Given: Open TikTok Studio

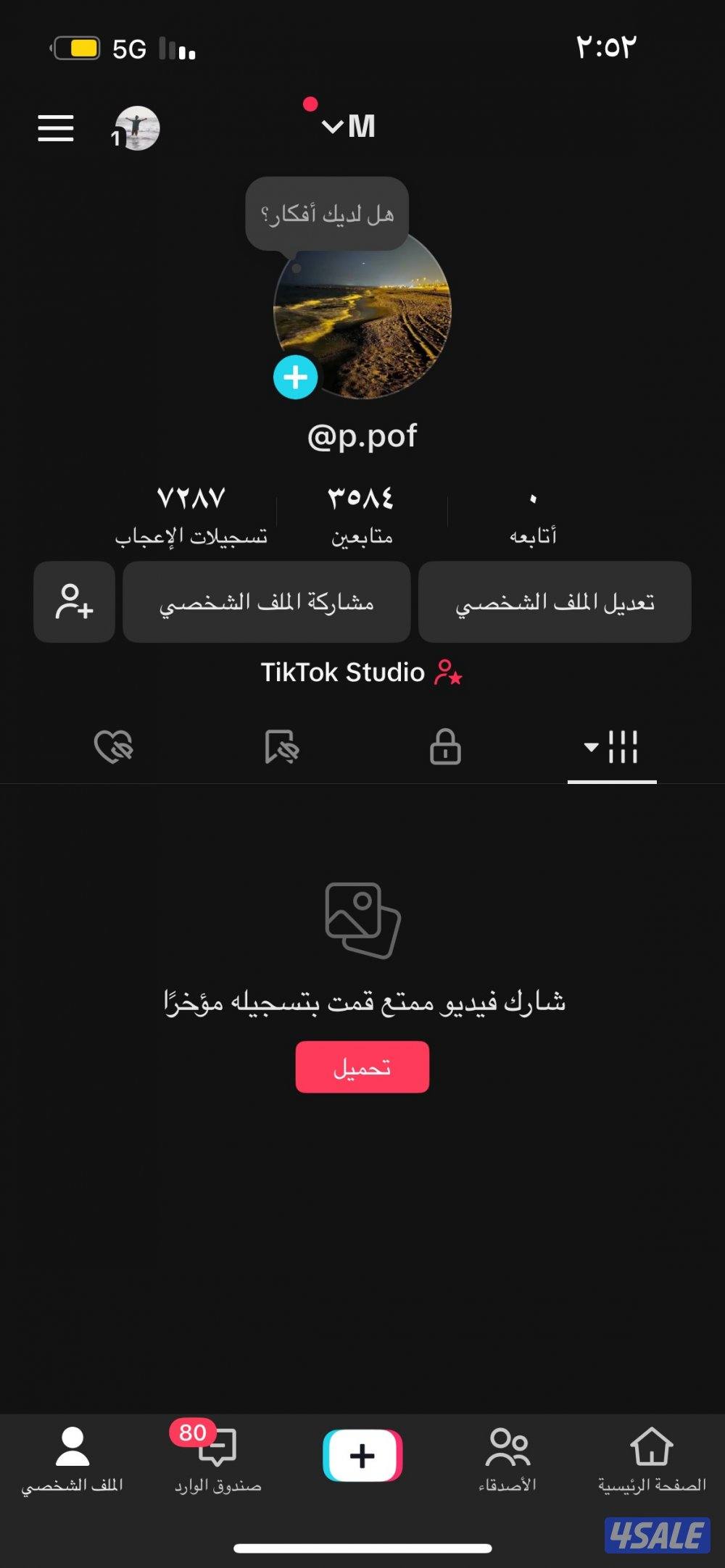Looking at the screenshot, I should [x=362, y=672].
